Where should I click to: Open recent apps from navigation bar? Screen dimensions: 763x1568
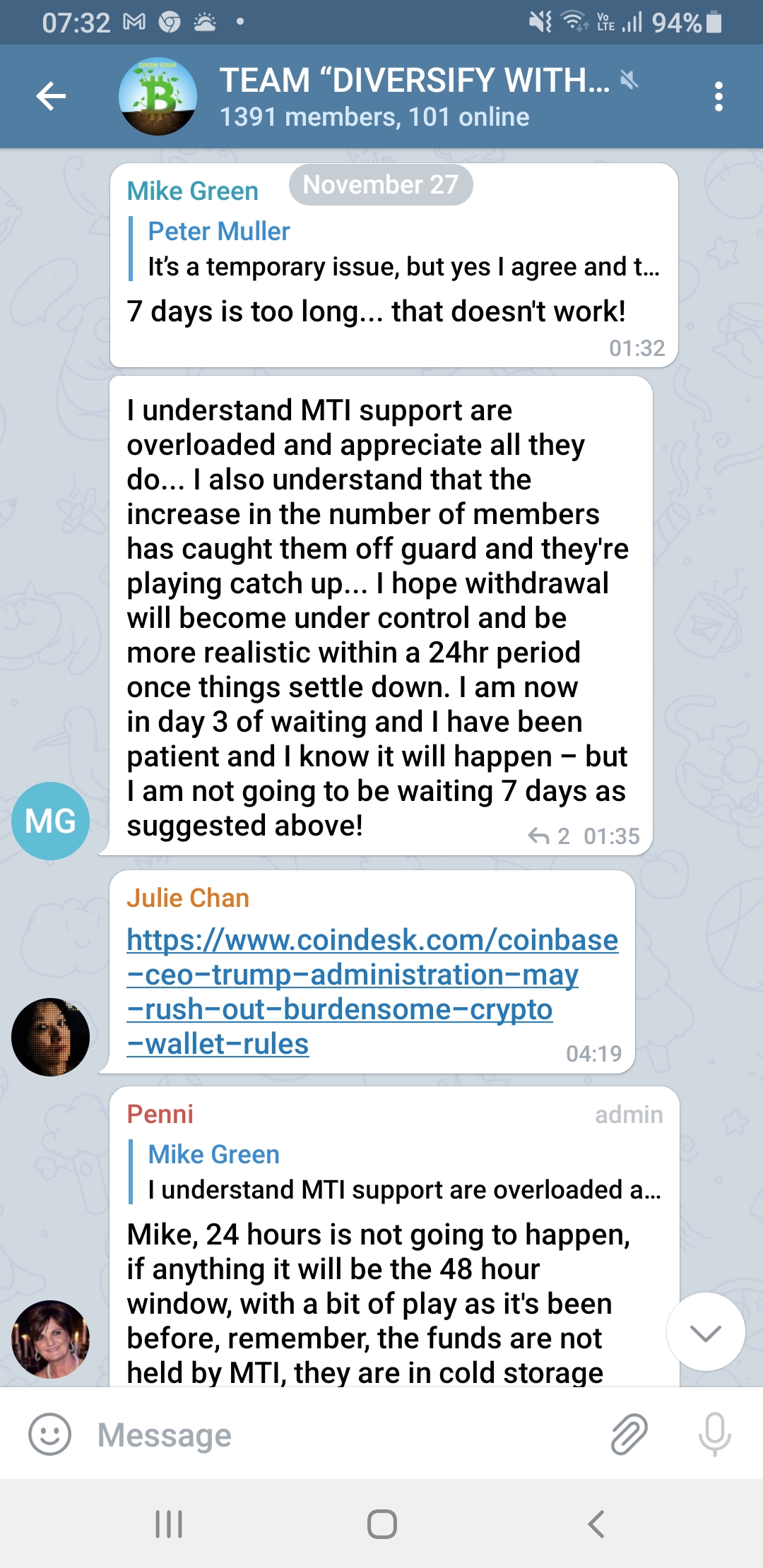169,1524
